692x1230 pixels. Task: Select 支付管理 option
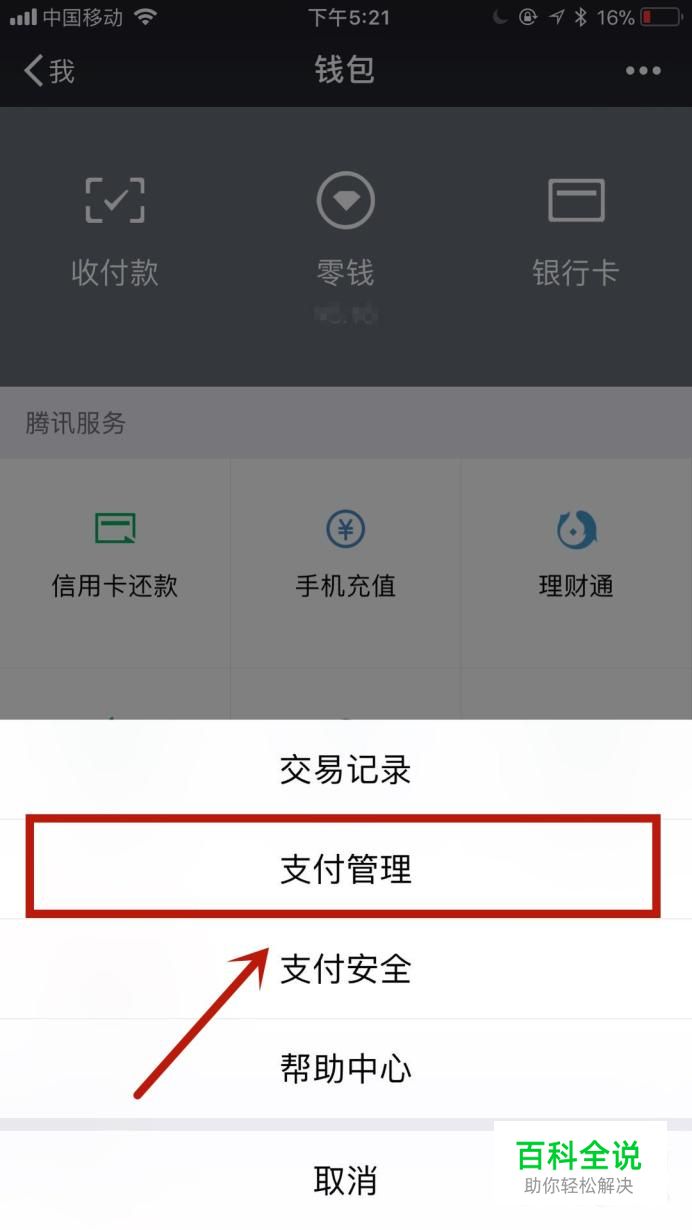[x=346, y=869]
